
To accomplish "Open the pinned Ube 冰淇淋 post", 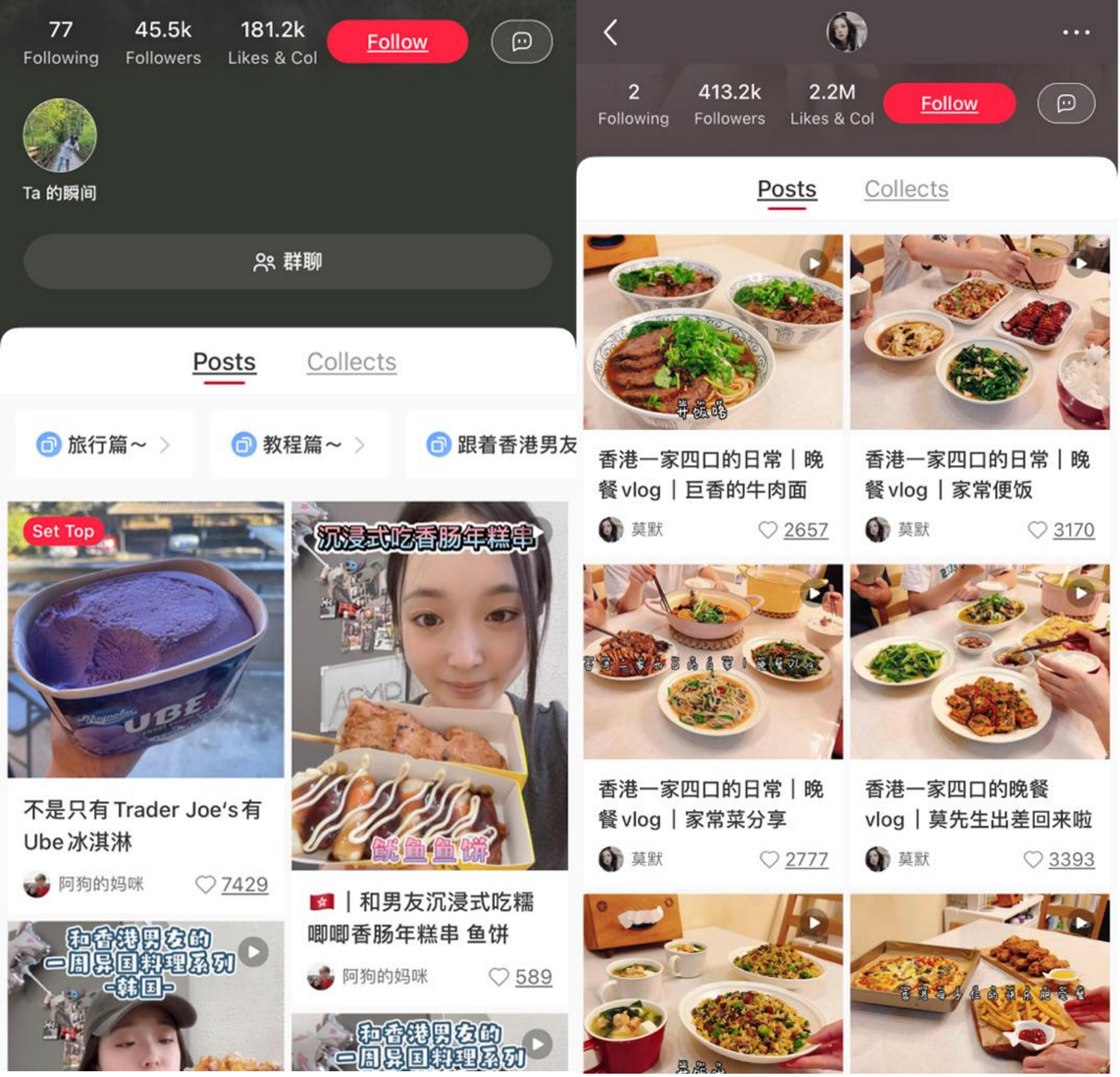I will pos(146,640).
